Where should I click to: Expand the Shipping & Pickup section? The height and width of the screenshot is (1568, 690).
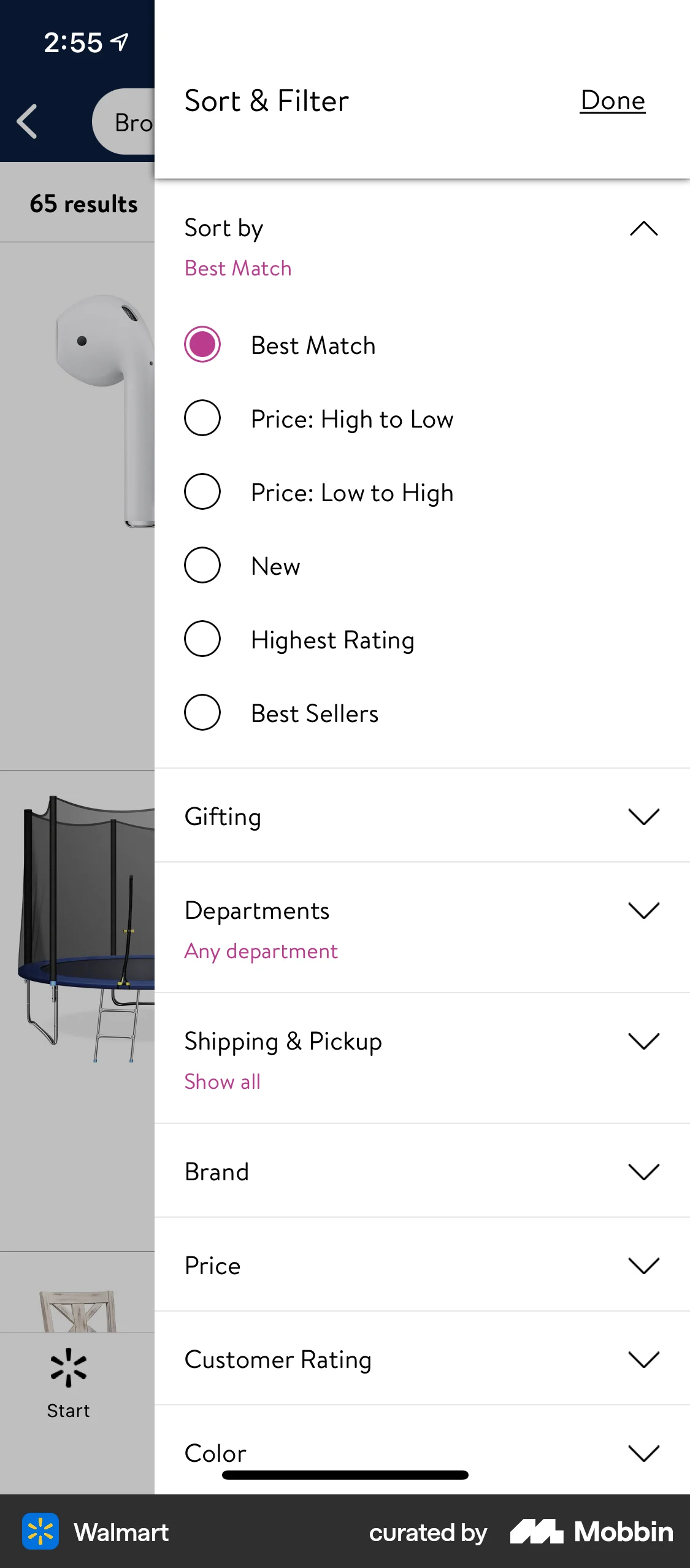click(x=643, y=1041)
